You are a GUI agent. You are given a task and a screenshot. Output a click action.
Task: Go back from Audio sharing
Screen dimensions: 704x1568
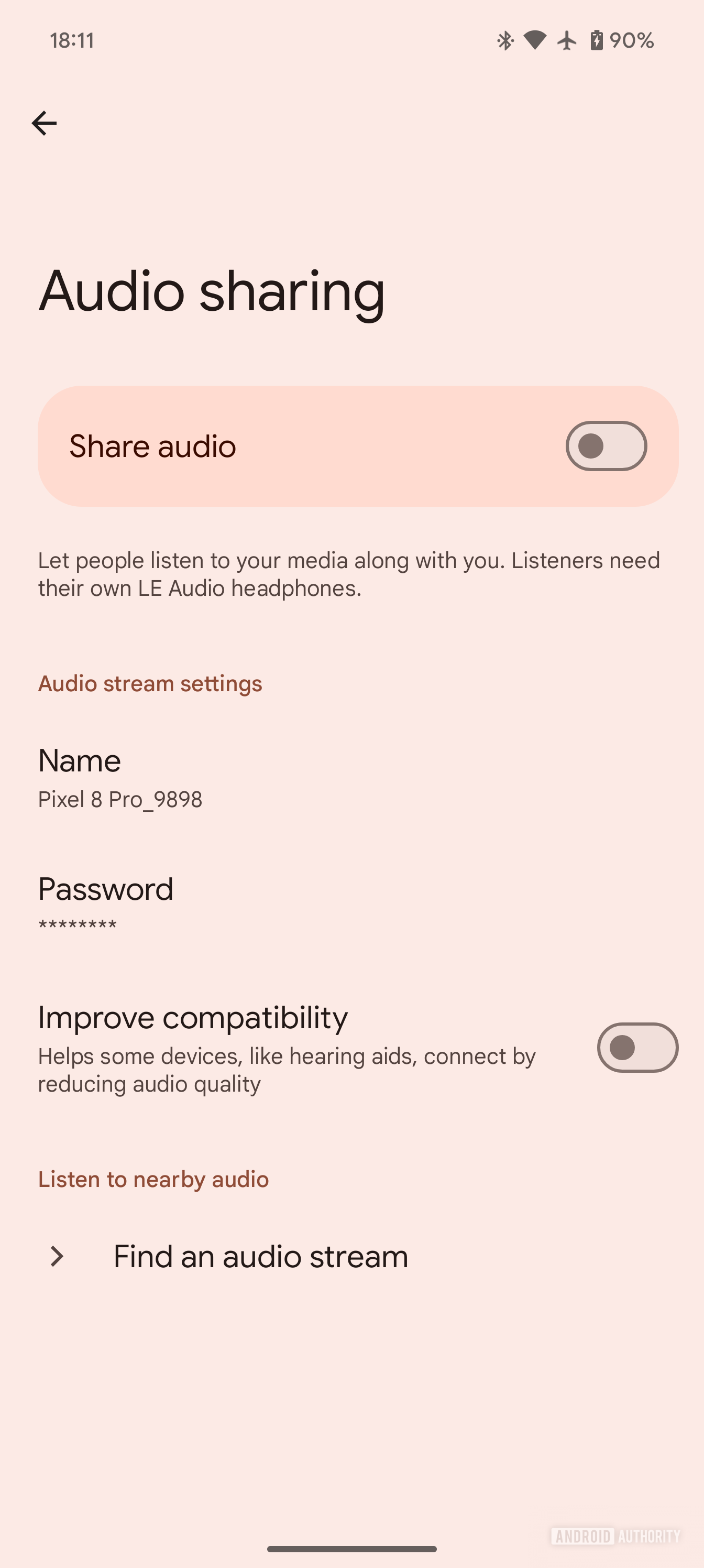pos(44,124)
